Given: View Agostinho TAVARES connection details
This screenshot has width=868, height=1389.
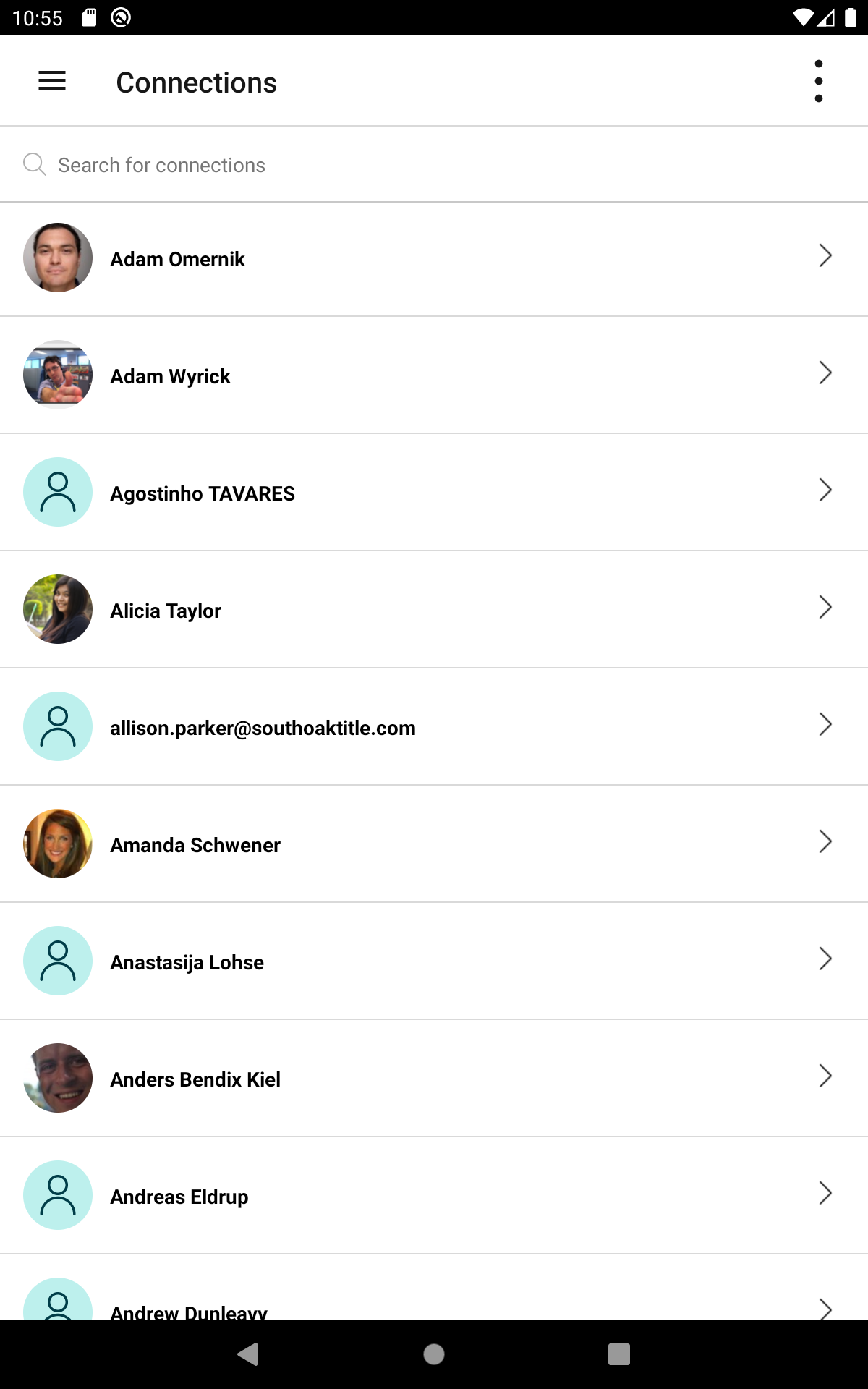Looking at the screenshot, I should coord(434,493).
